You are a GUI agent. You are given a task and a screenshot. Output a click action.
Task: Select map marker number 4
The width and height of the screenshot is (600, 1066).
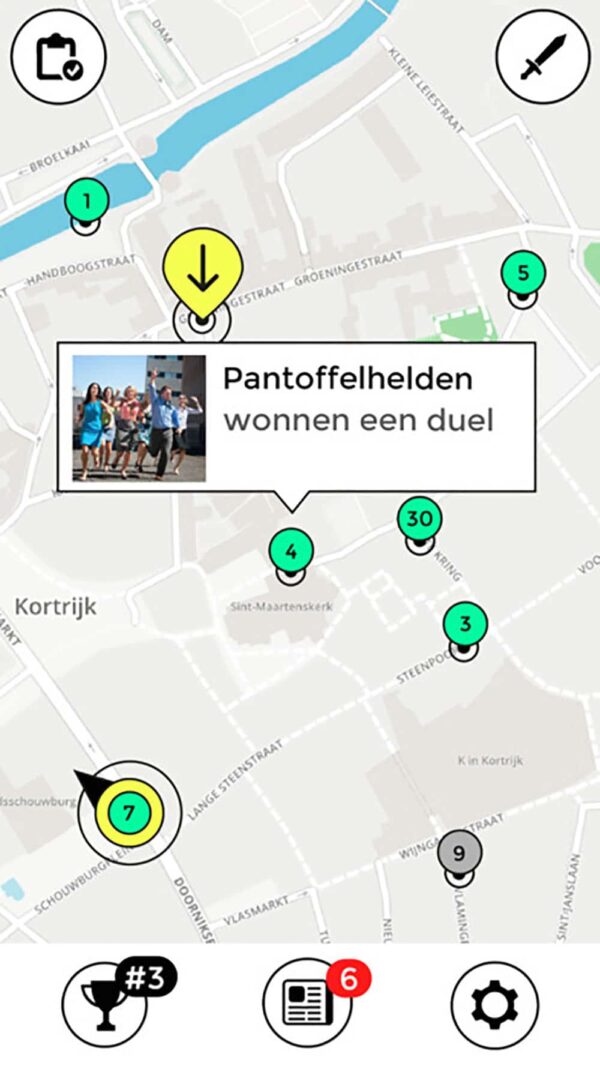click(x=291, y=550)
